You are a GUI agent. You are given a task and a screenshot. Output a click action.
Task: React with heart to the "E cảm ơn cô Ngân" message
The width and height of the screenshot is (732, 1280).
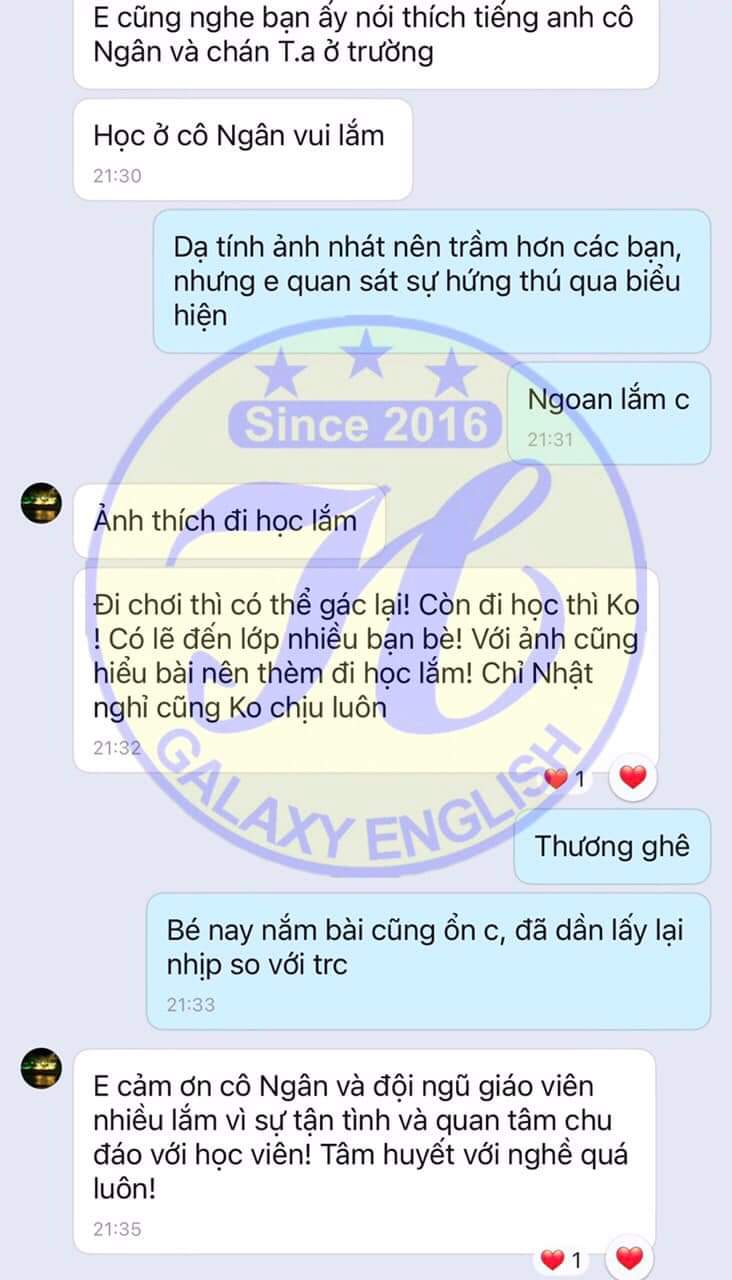pyautogui.click(x=629, y=1258)
